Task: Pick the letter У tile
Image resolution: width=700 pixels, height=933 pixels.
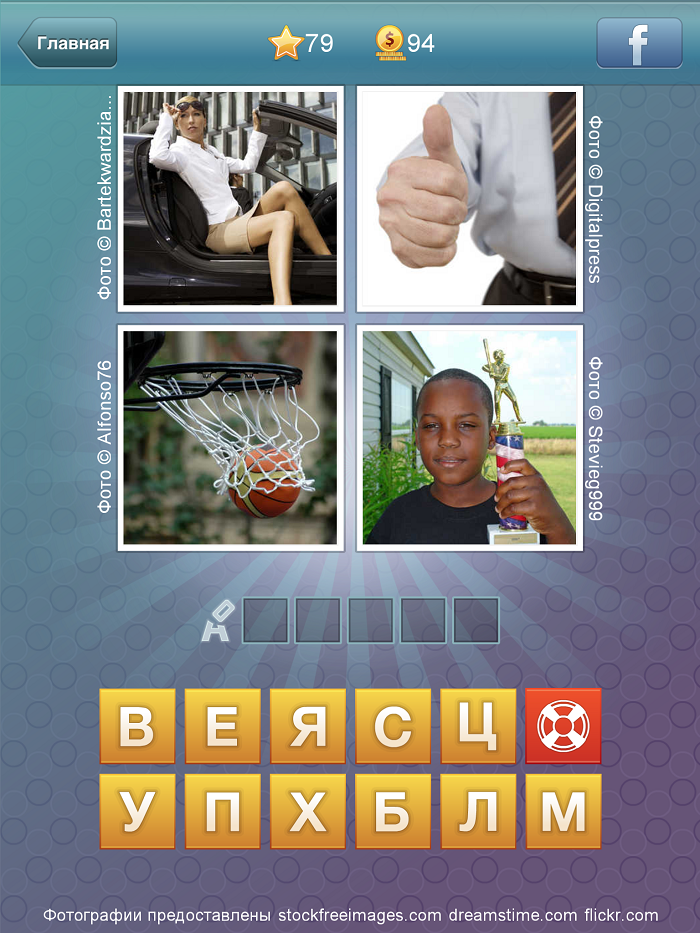Action: 137,811
